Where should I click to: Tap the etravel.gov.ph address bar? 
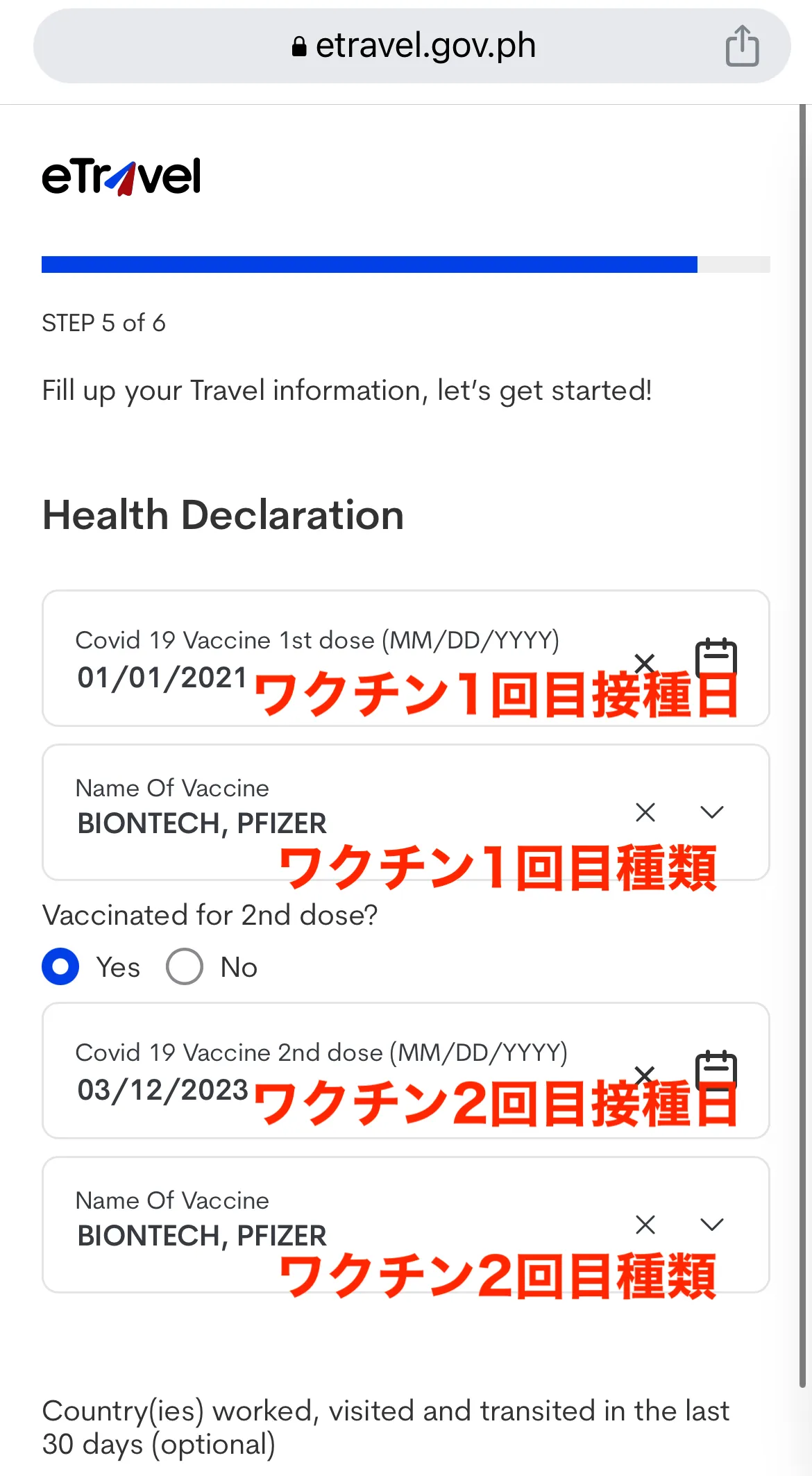(412, 46)
